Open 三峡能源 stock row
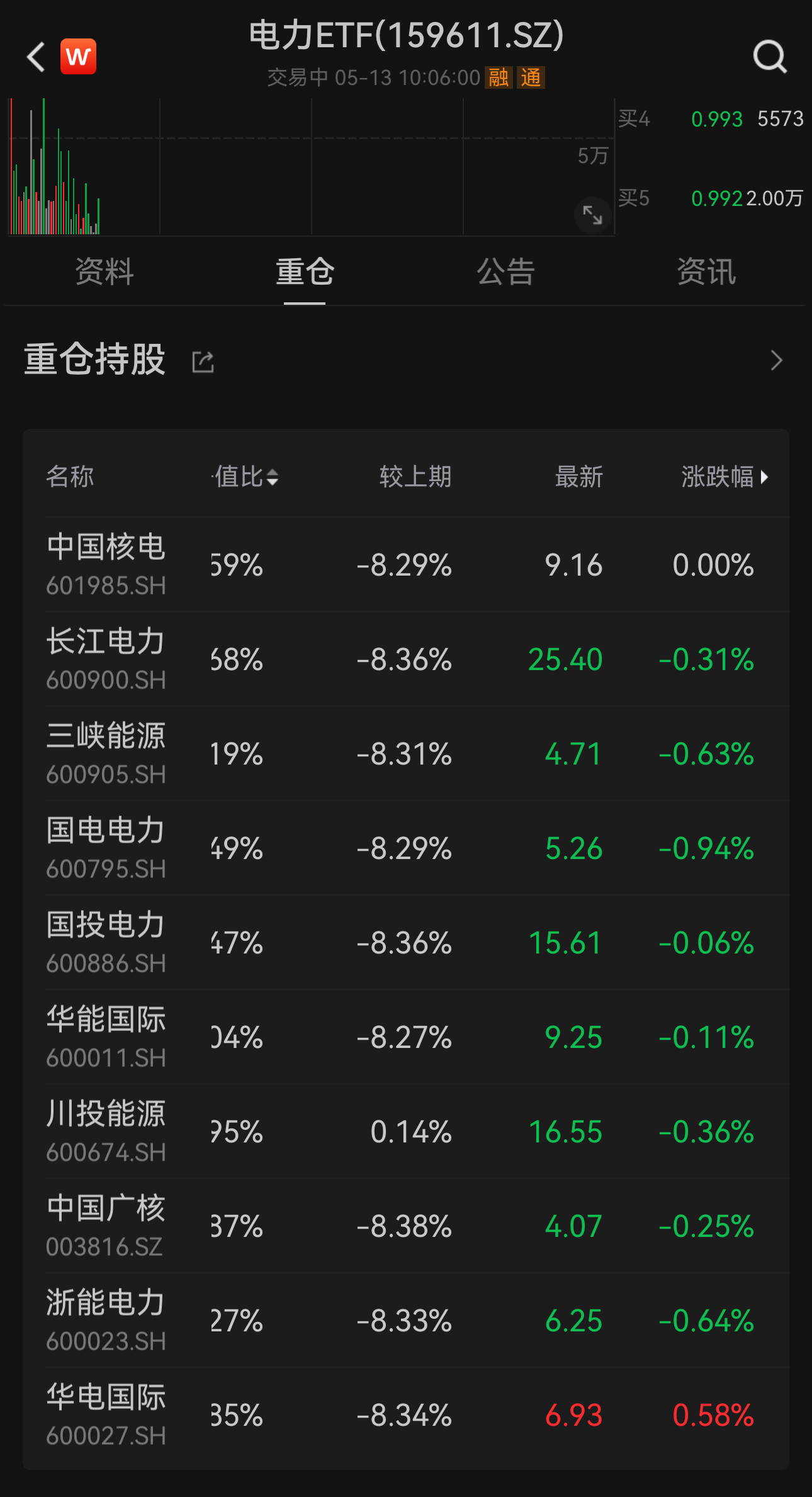This screenshot has height=1497, width=812. click(x=406, y=754)
